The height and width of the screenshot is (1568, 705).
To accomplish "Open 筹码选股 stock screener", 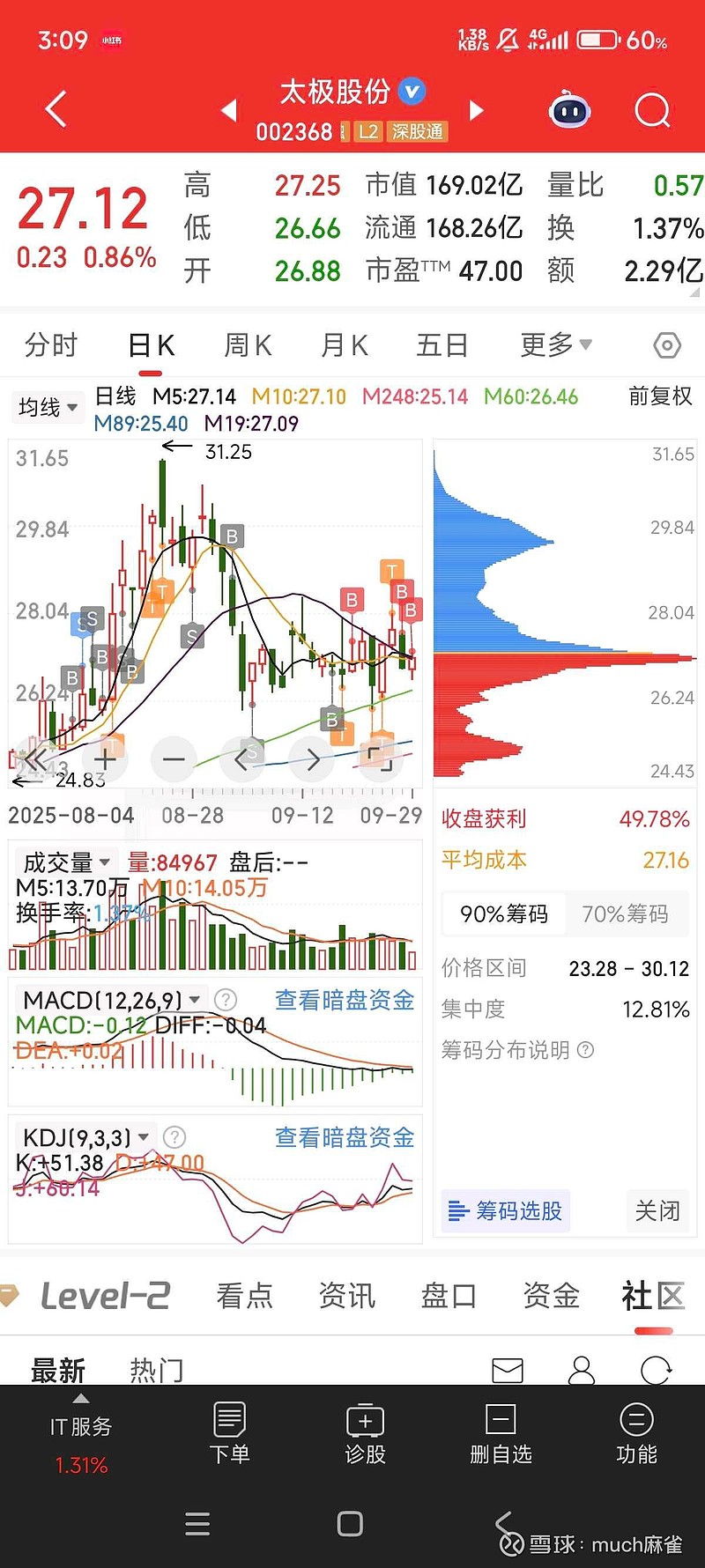I will coord(506,1211).
